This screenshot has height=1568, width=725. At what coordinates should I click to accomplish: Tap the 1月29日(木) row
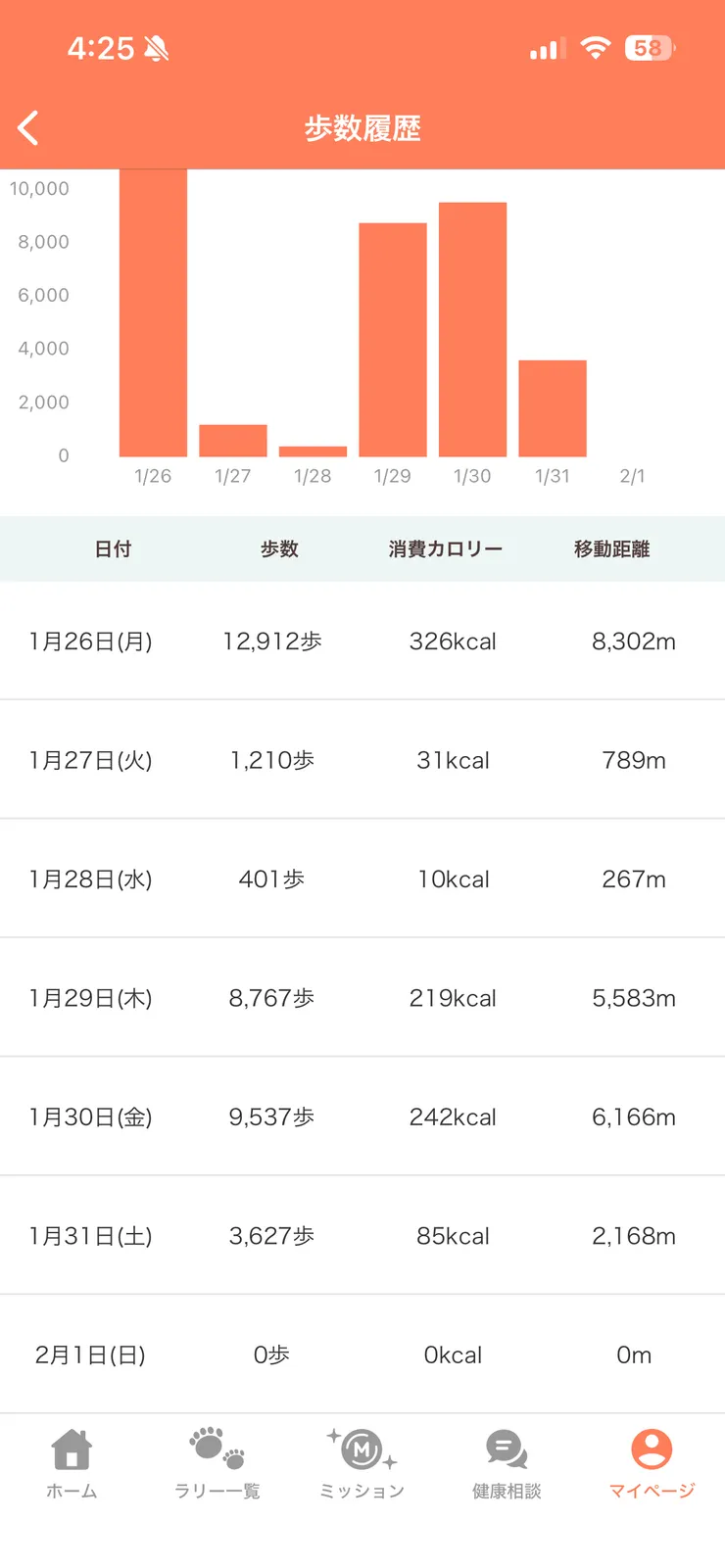(x=362, y=998)
